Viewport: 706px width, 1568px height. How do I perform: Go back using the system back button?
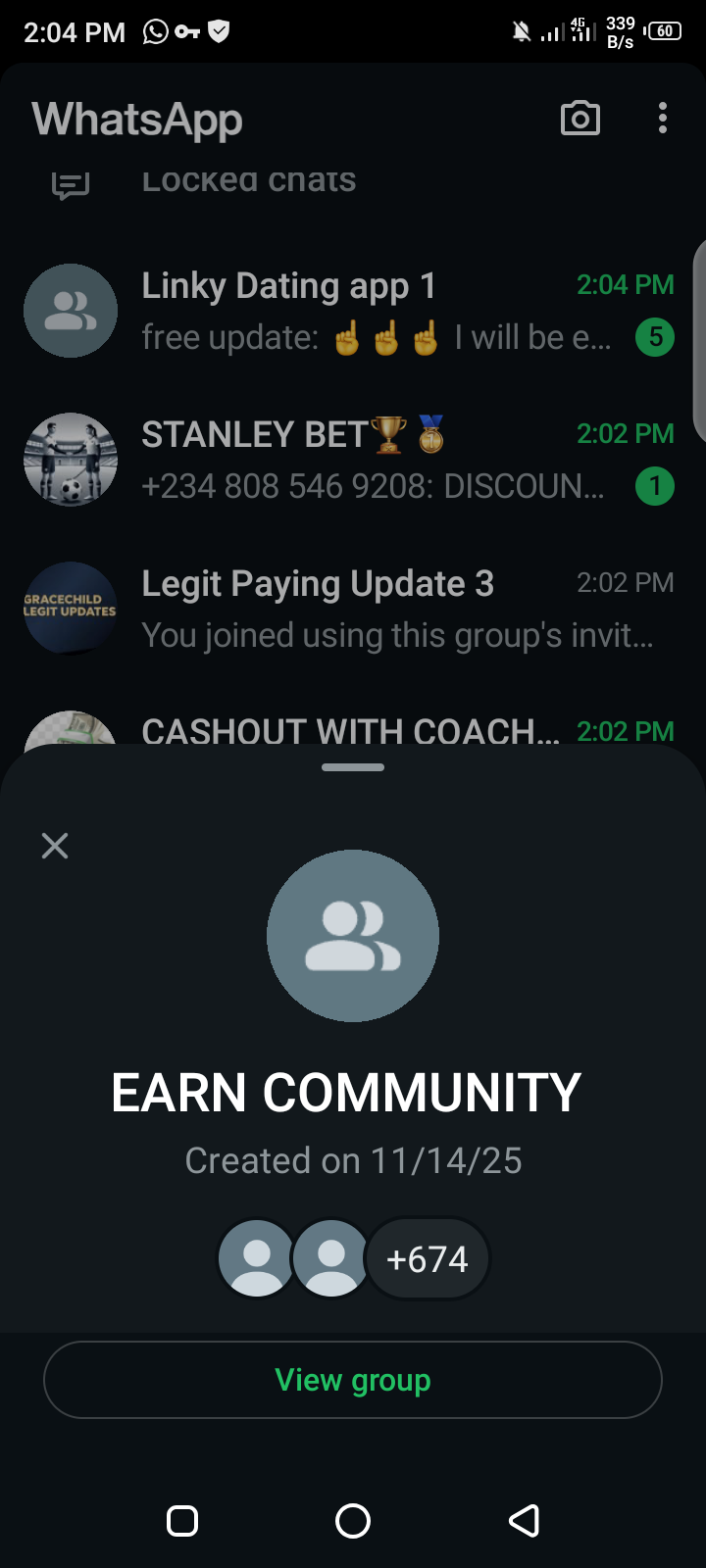tap(524, 1521)
